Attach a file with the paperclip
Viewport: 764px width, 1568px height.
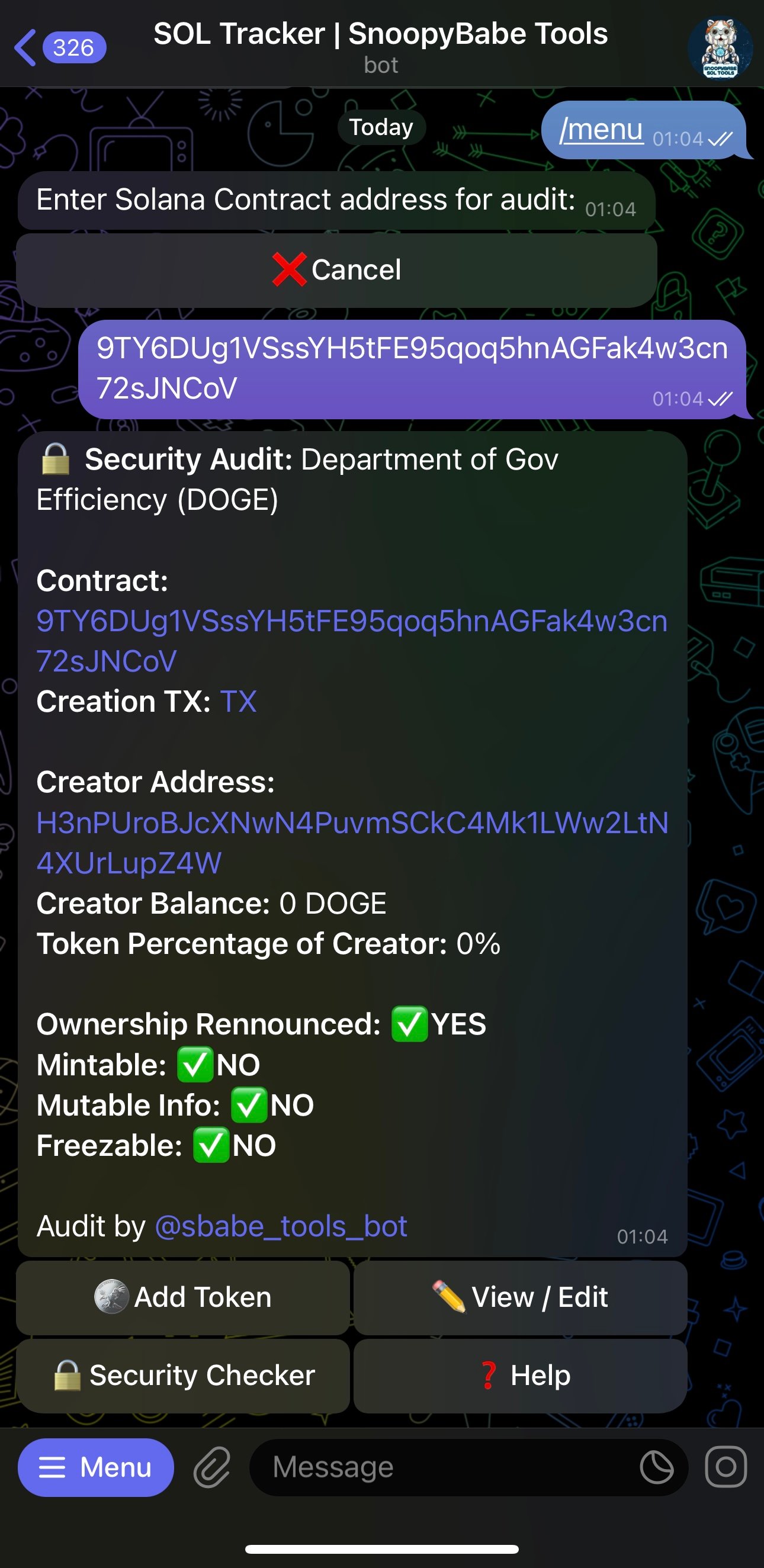point(212,1467)
